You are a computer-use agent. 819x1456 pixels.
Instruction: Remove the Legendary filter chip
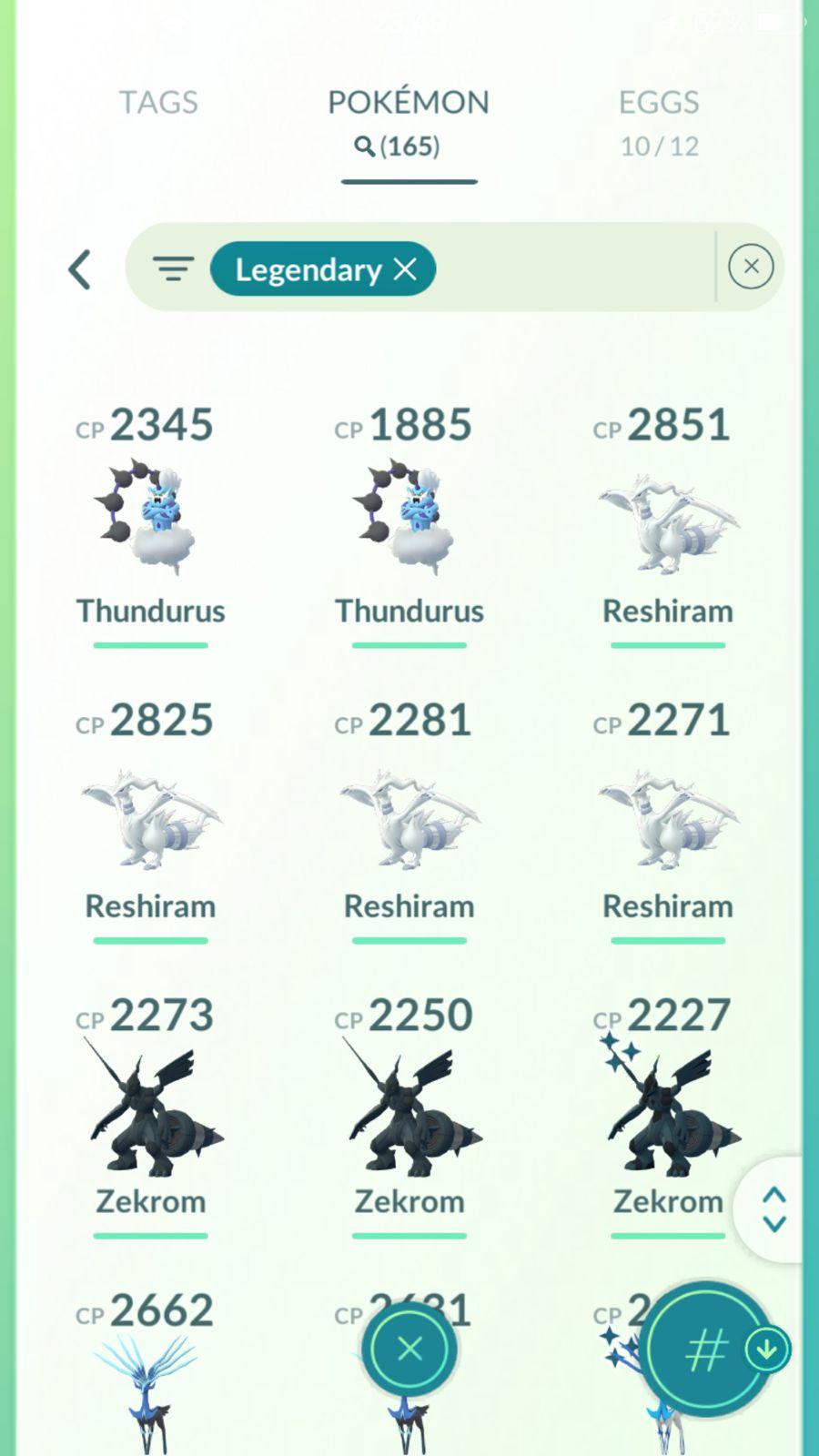coord(405,269)
